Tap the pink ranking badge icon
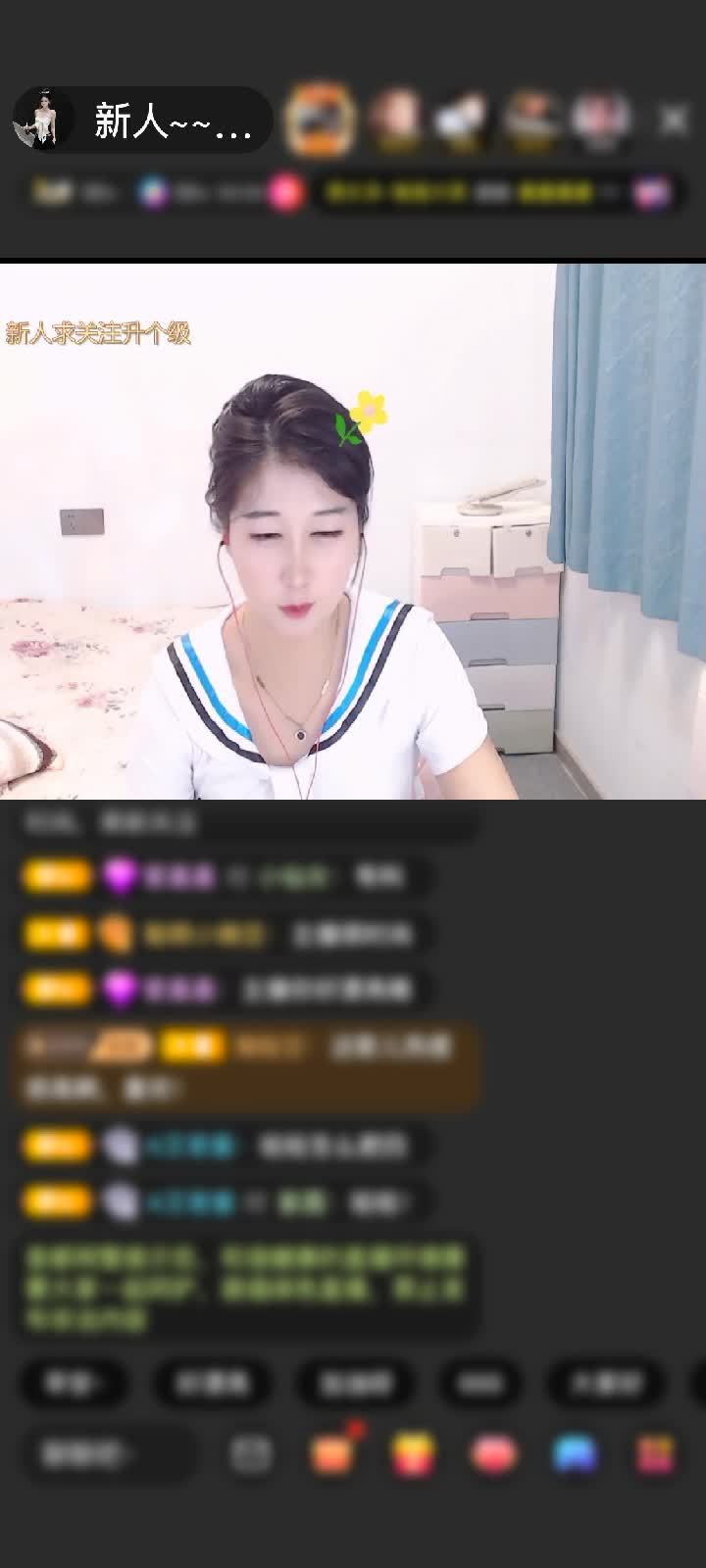706x1568 pixels. point(282,192)
